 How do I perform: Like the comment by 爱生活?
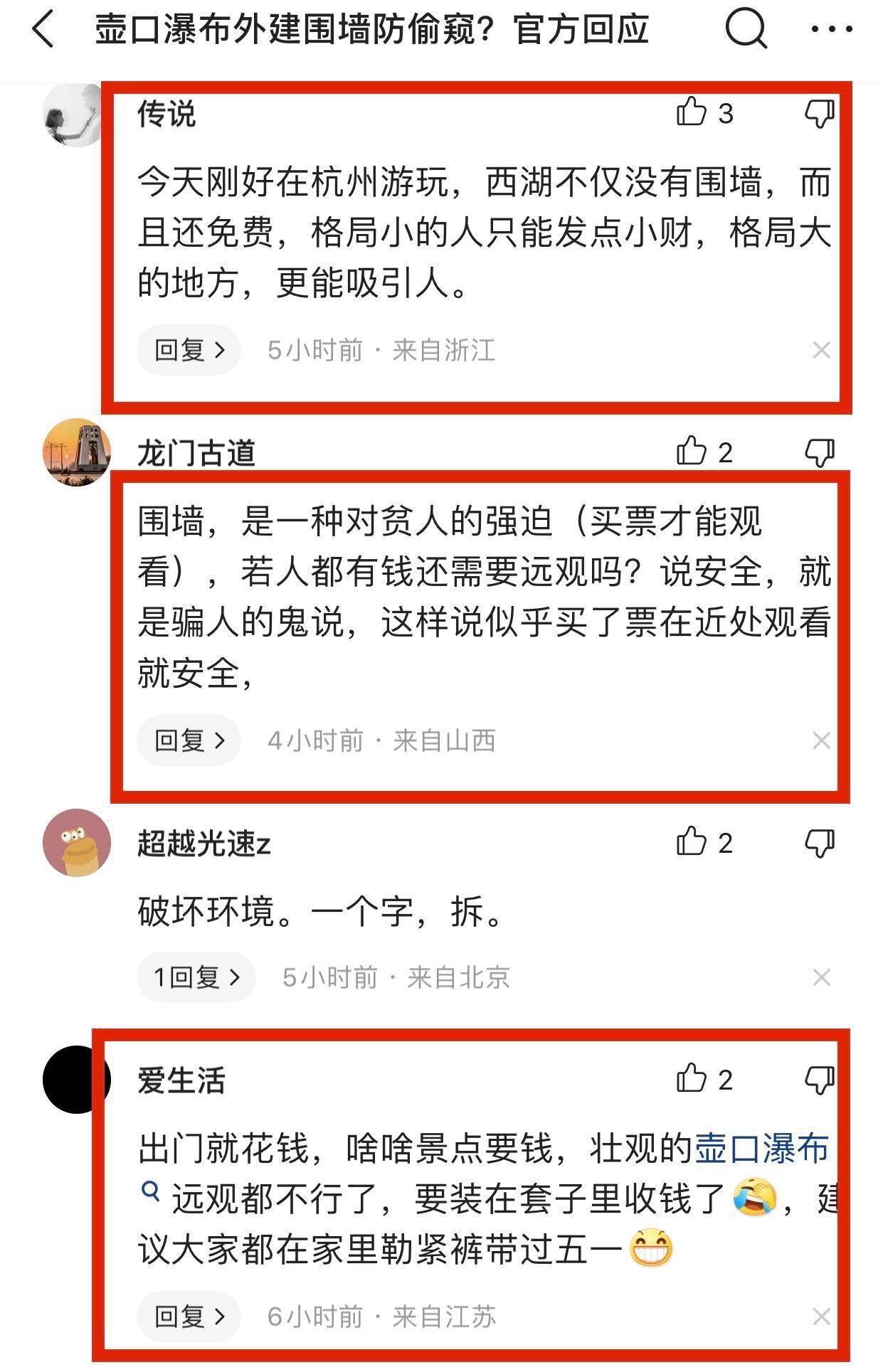coord(691,1079)
